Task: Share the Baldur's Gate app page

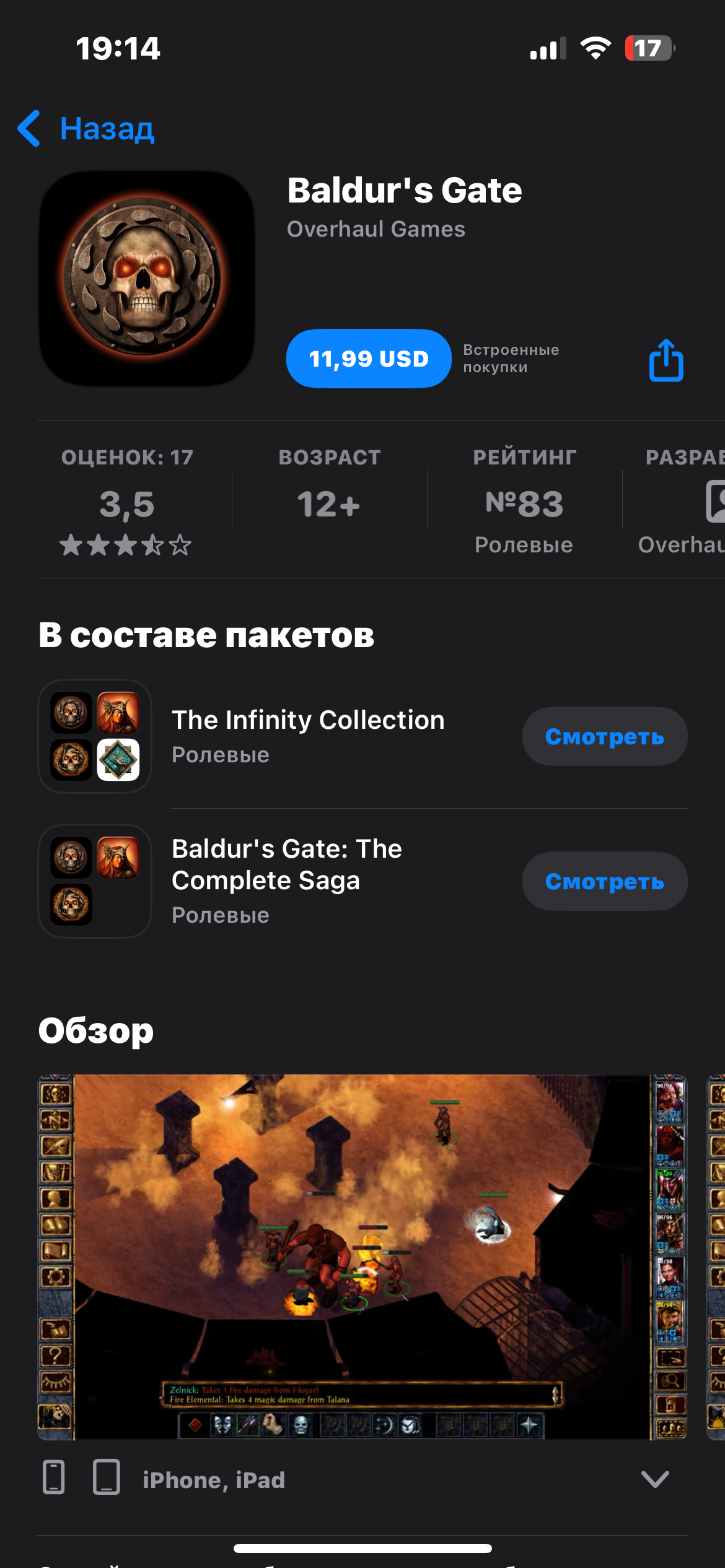Action: tap(666, 360)
